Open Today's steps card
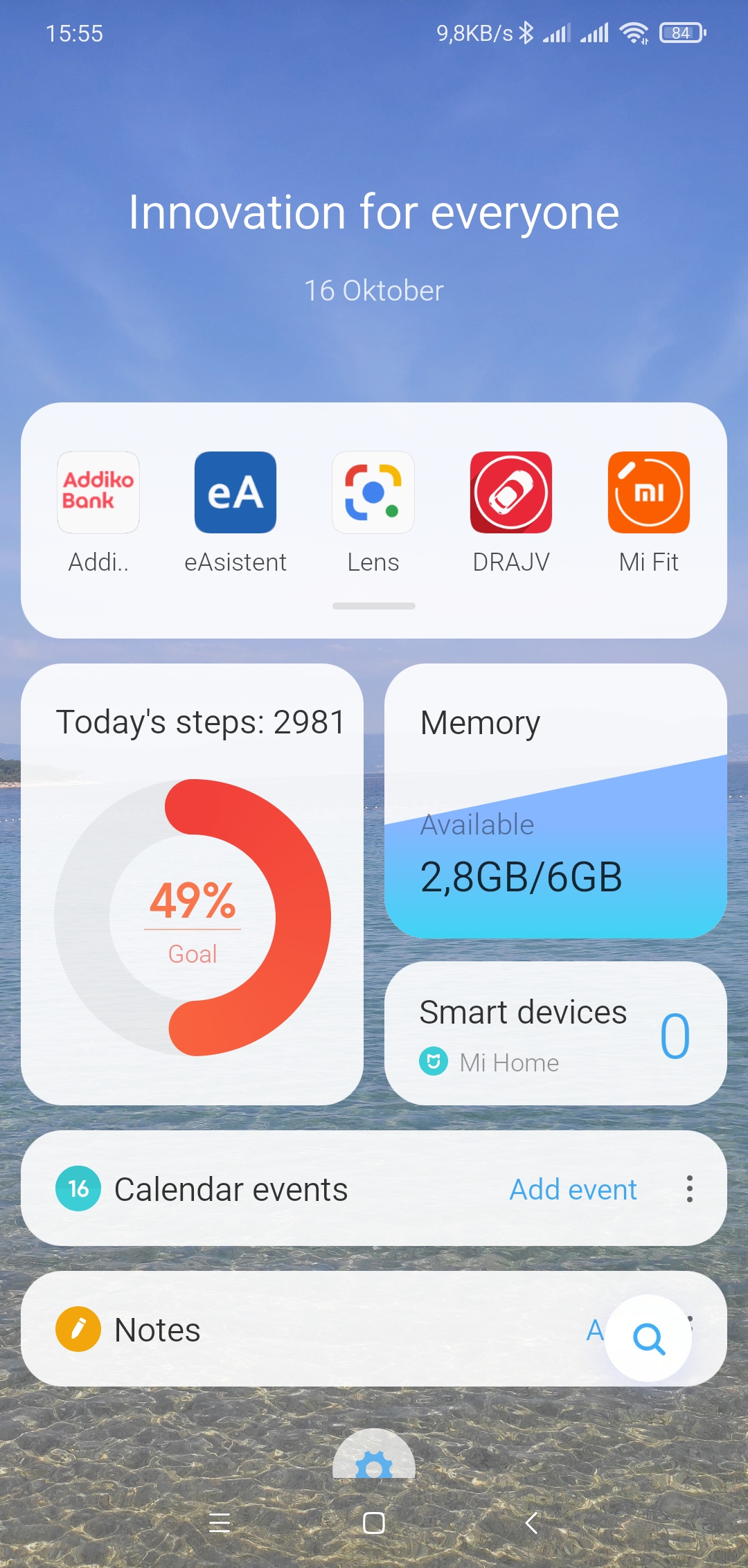The width and height of the screenshot is (748, 1568). (193, 884)
